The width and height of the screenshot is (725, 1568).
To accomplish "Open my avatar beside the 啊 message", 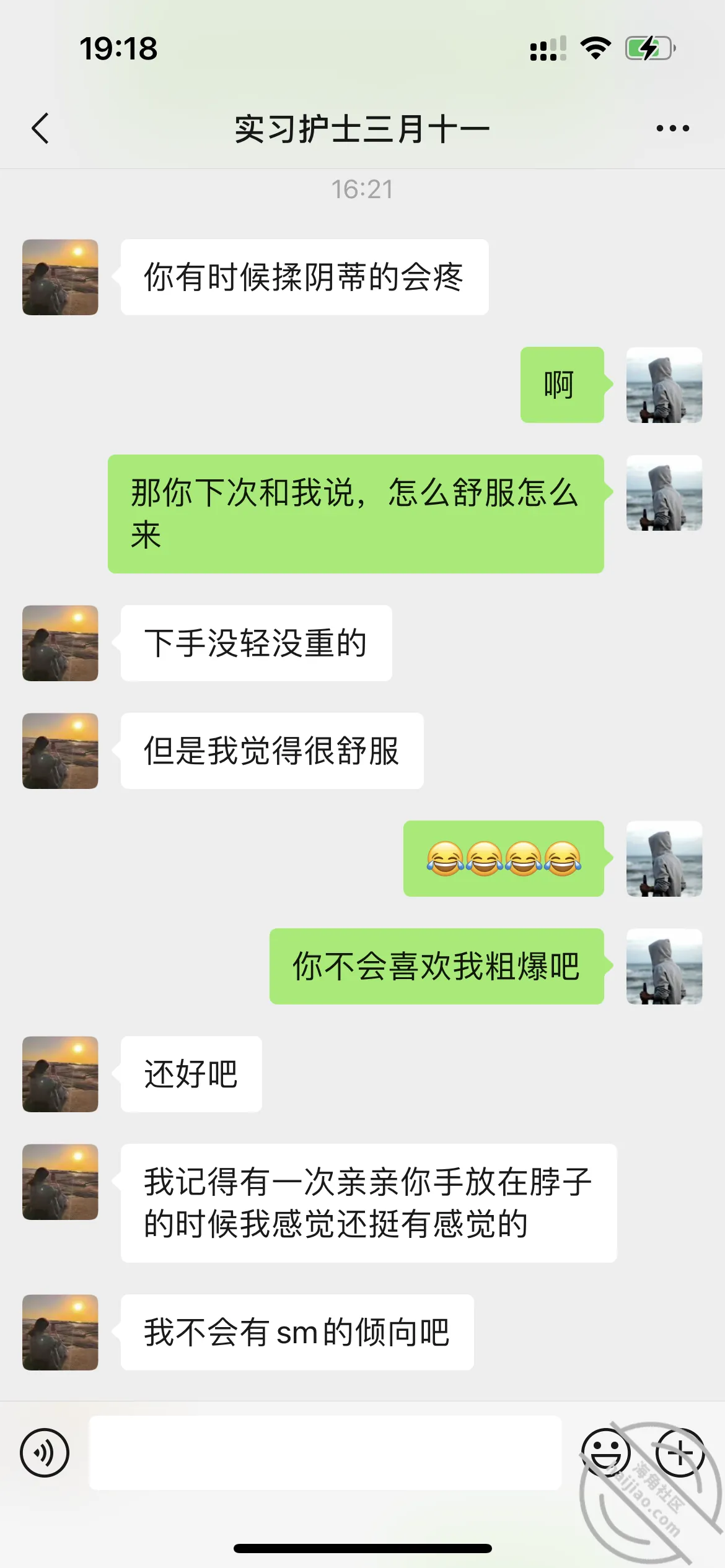I will click(x=664, y=385).
